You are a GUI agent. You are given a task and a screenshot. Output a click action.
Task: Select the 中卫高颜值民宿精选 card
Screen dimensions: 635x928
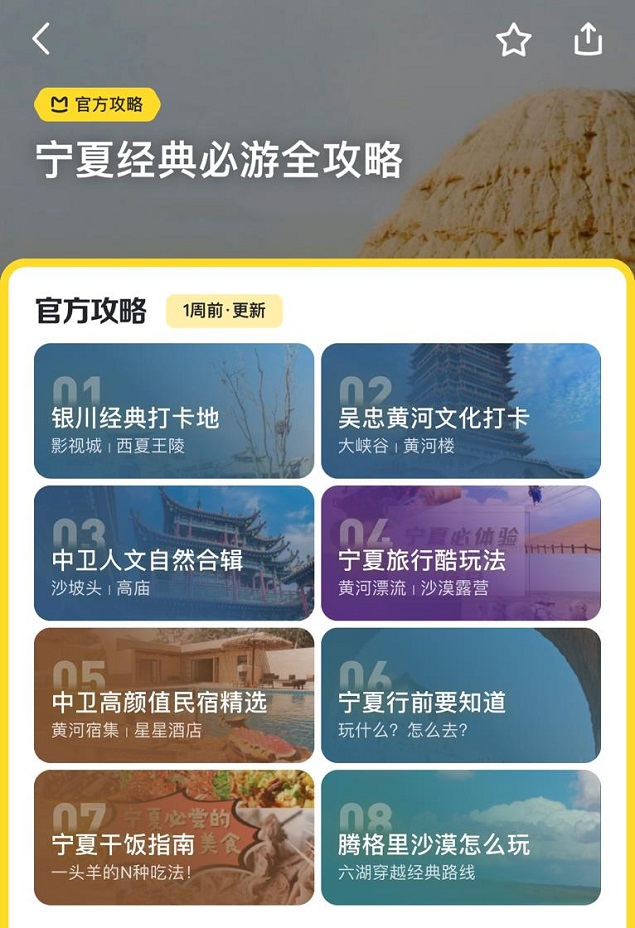point(174,695)
